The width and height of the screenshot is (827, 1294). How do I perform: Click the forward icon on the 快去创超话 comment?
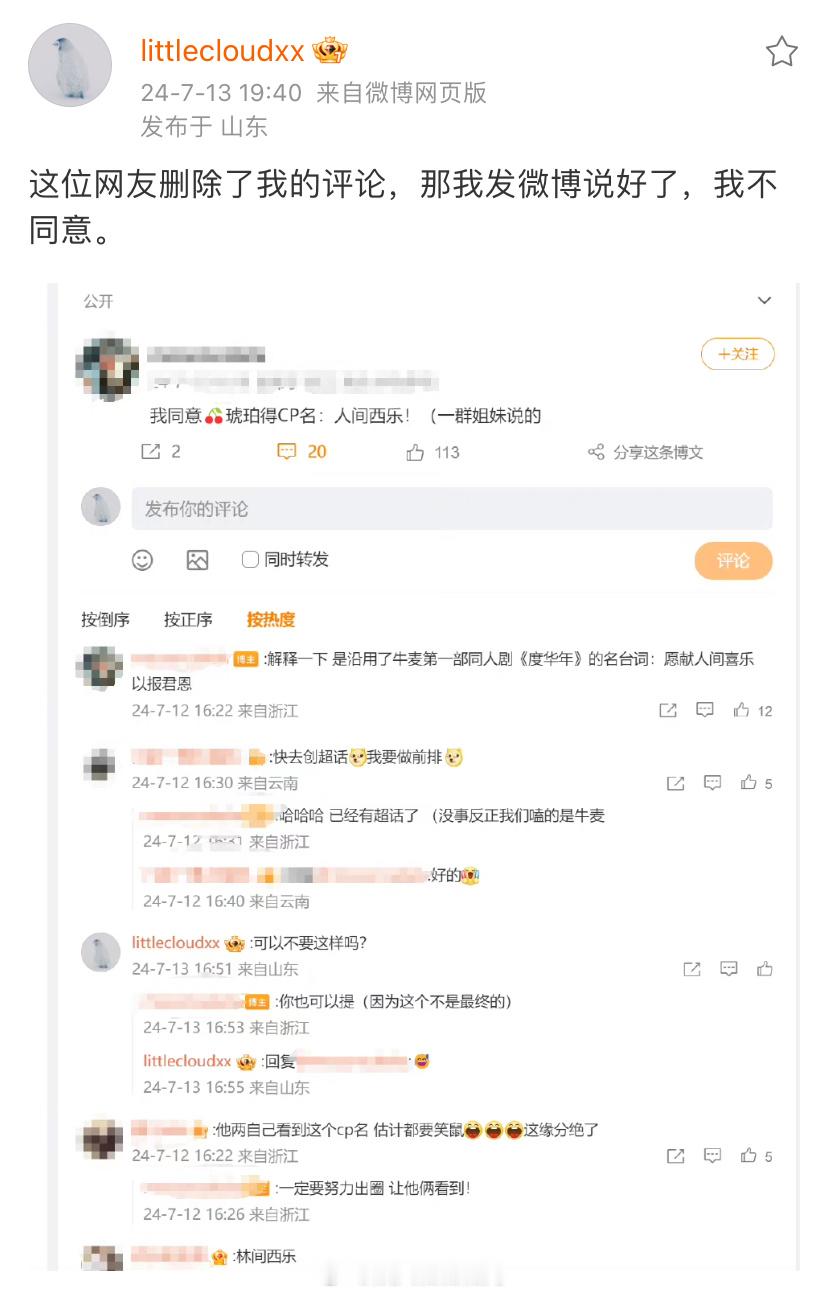pos(674,783)
